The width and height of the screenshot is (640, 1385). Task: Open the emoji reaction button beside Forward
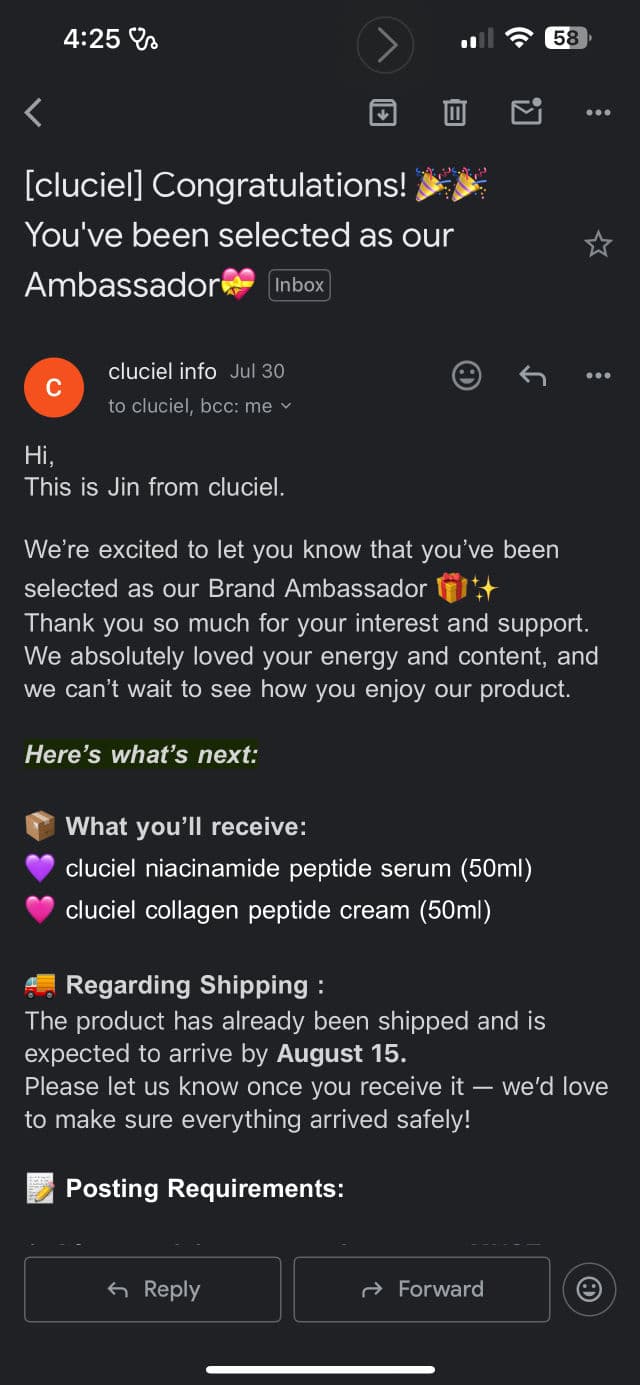(589, 1290)
